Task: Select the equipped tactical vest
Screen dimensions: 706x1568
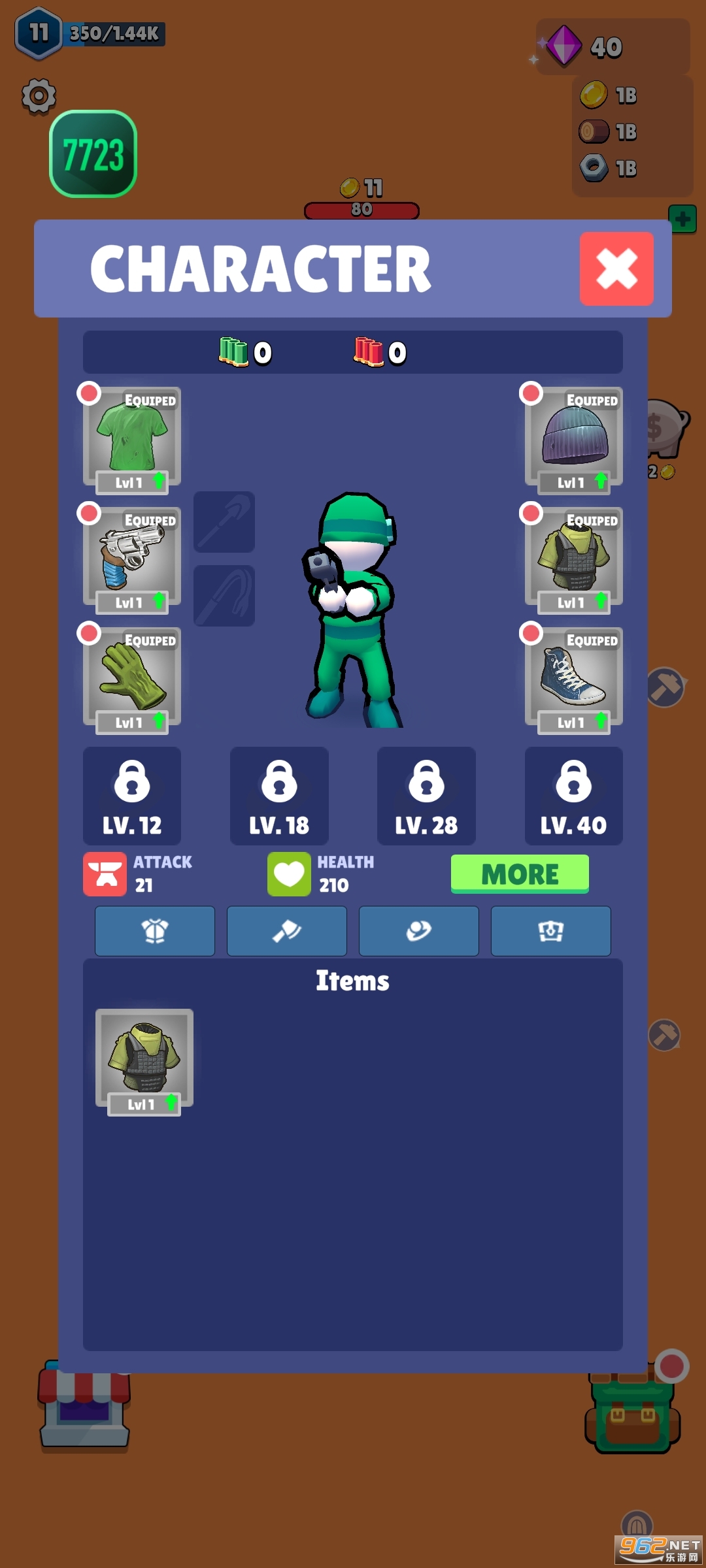Action: pyautogui.click(x=574, y=557)
